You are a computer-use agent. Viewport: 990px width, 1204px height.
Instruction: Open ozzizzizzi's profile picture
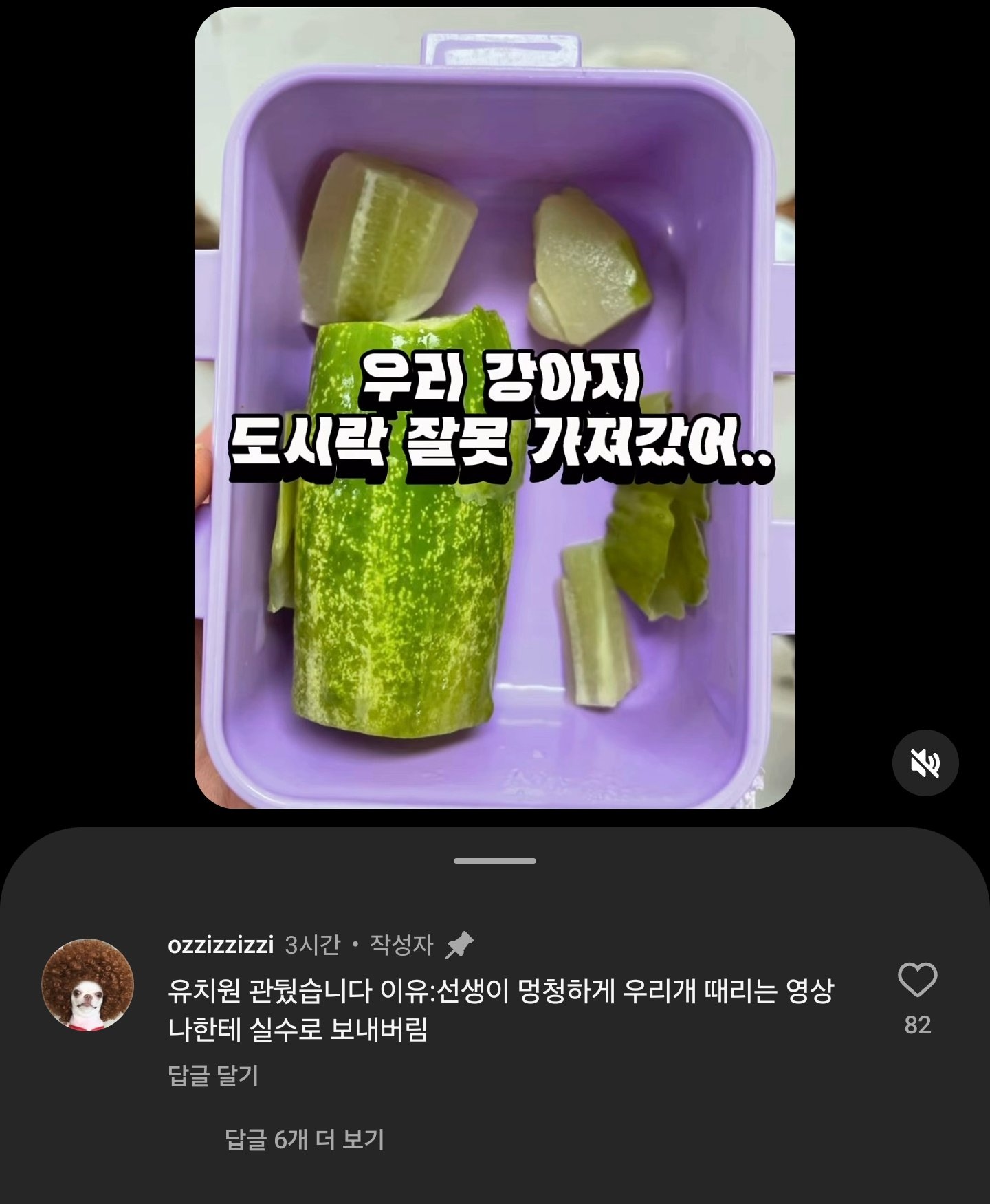pos(87,984)
